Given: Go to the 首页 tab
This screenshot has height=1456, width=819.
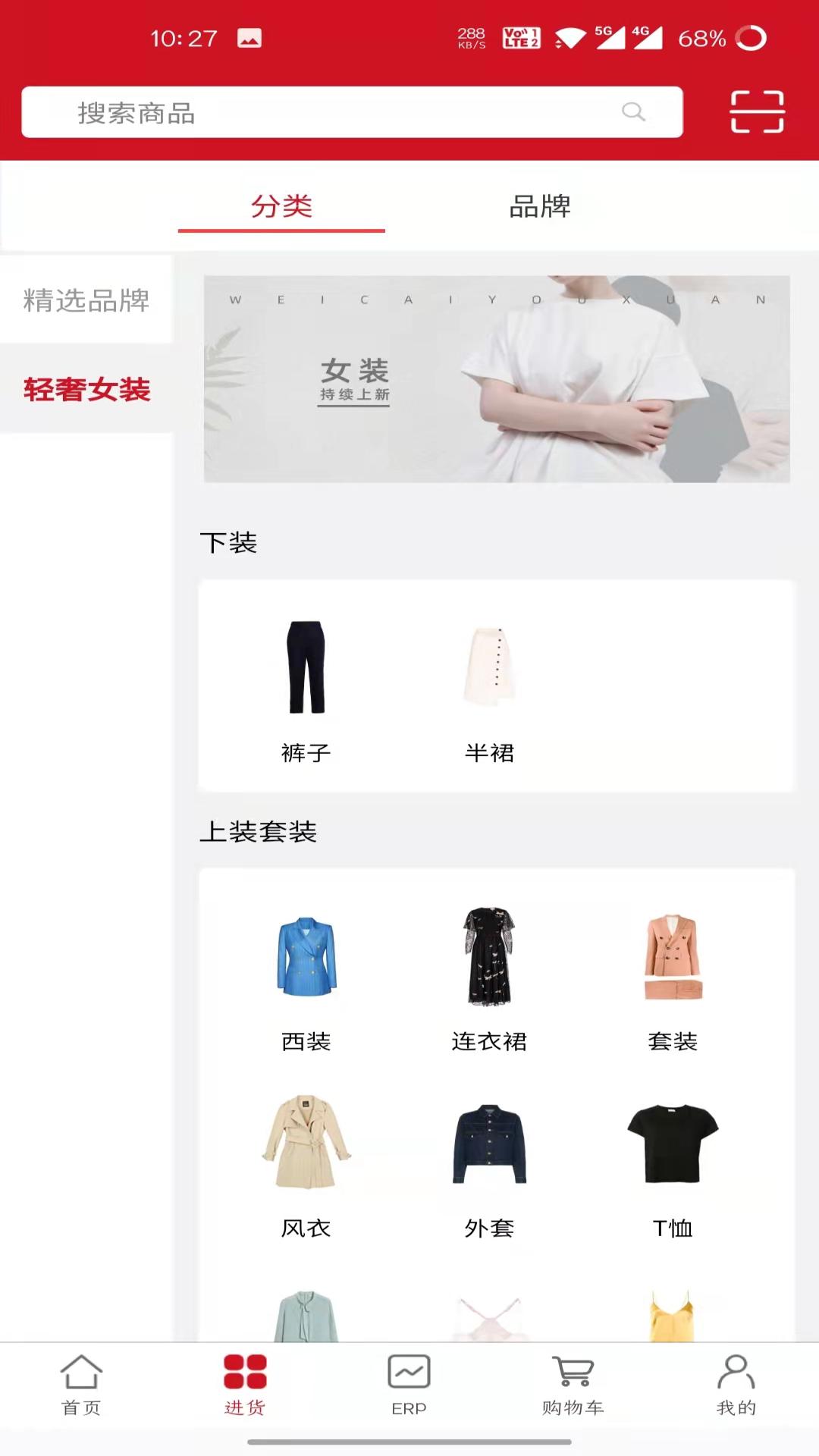Looking at the screenshot, I should [x=81, y=1386].
